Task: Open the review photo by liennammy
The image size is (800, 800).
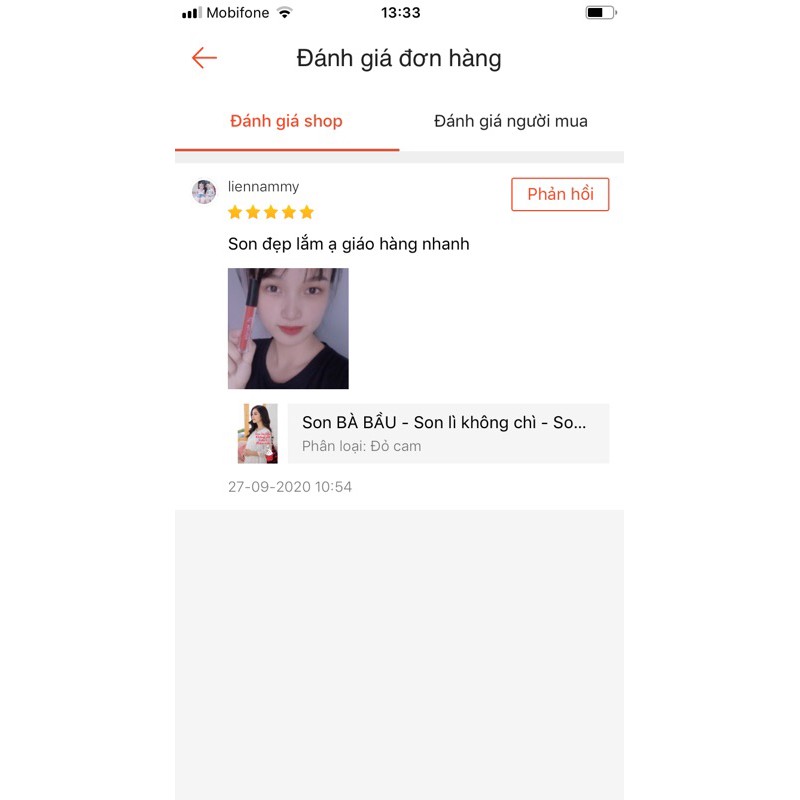Action: (x=288, y=328)
